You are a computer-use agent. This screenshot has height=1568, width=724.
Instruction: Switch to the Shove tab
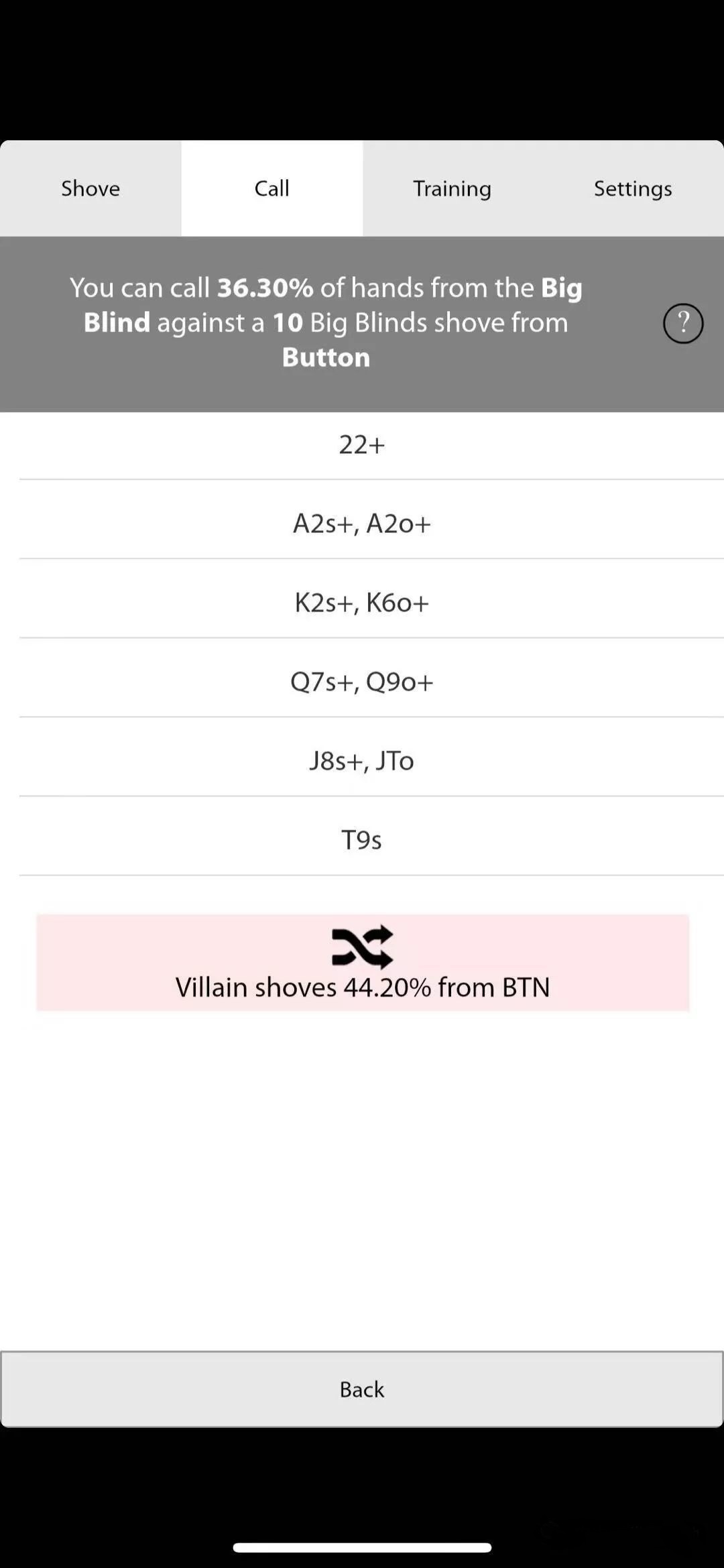(90, 188)
